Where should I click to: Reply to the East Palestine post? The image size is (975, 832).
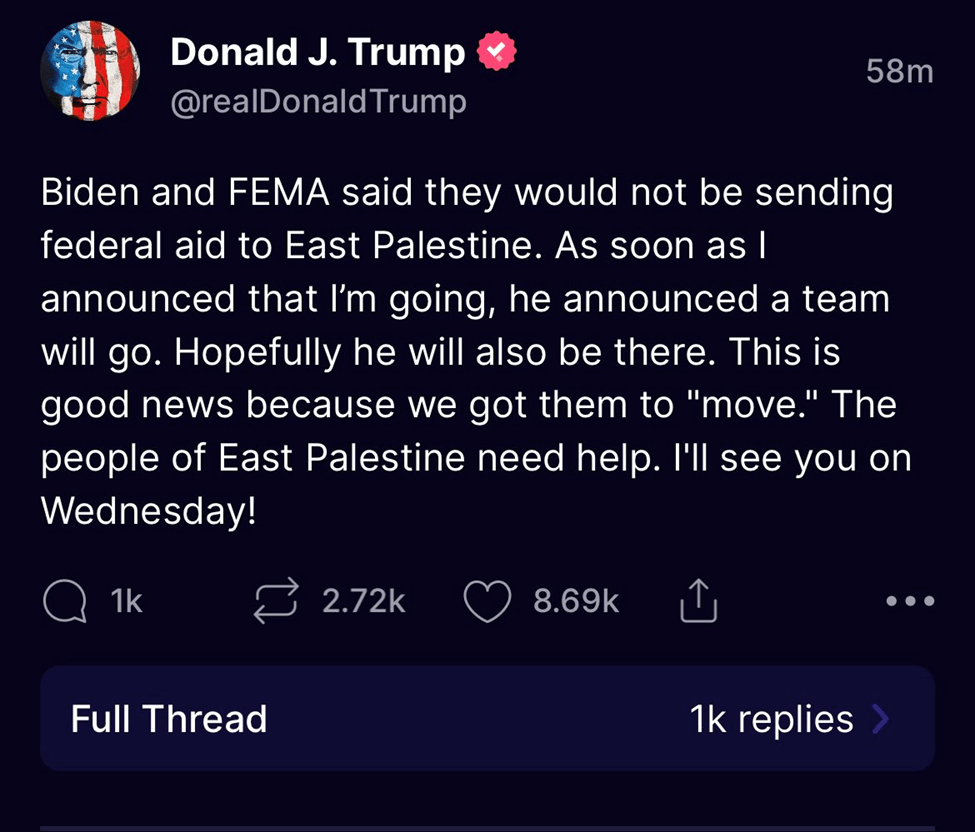63,602
